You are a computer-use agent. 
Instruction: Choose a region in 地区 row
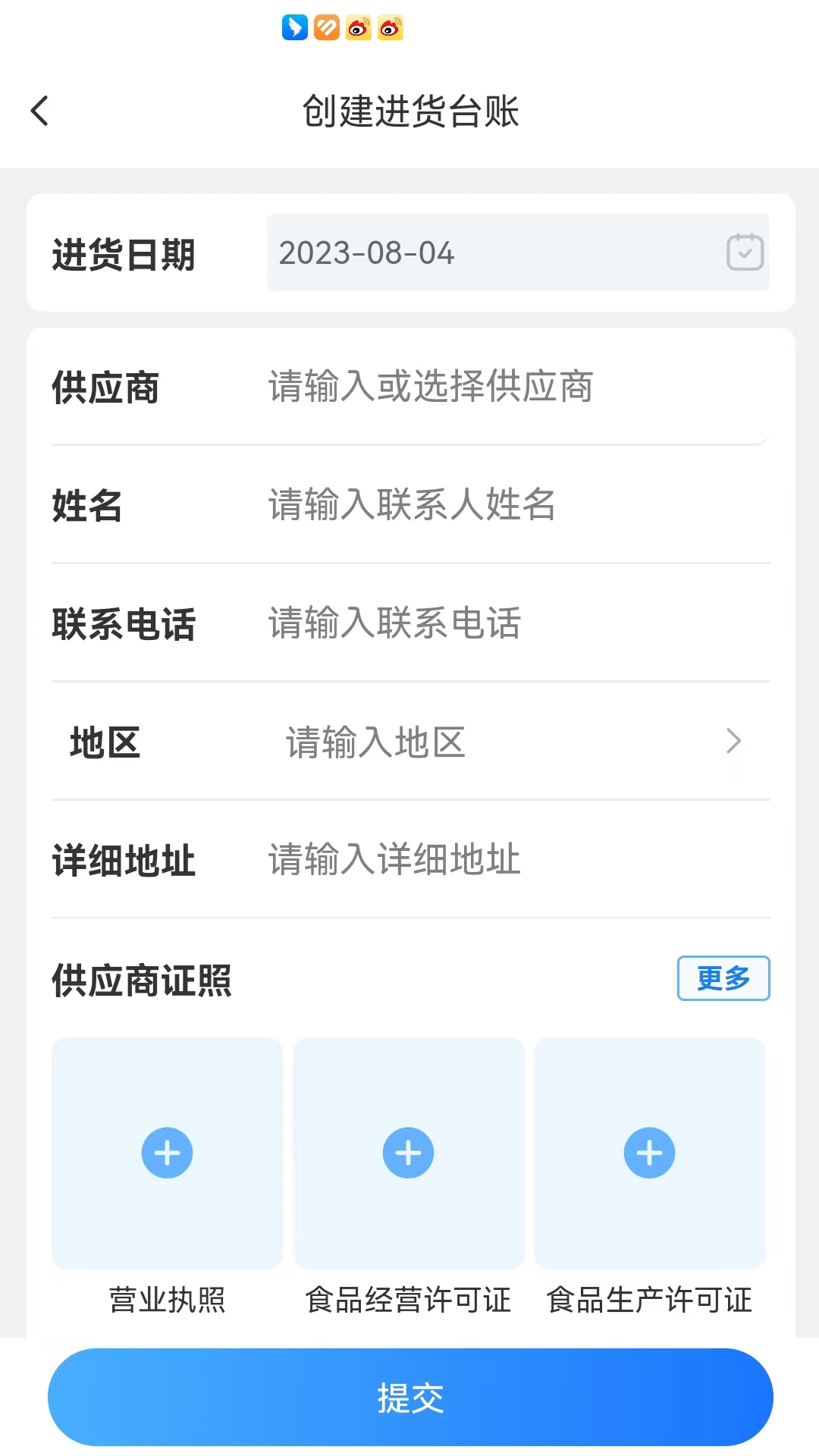(516, 742)
